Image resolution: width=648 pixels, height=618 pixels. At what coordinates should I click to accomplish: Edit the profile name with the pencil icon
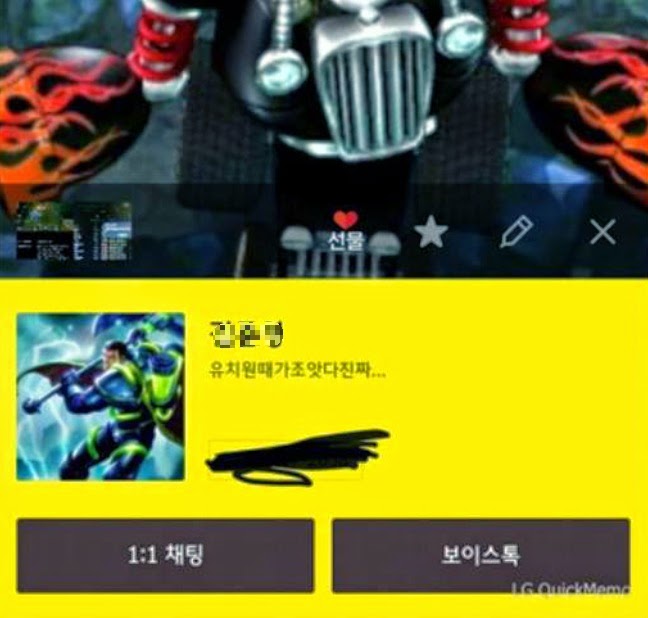516,233
